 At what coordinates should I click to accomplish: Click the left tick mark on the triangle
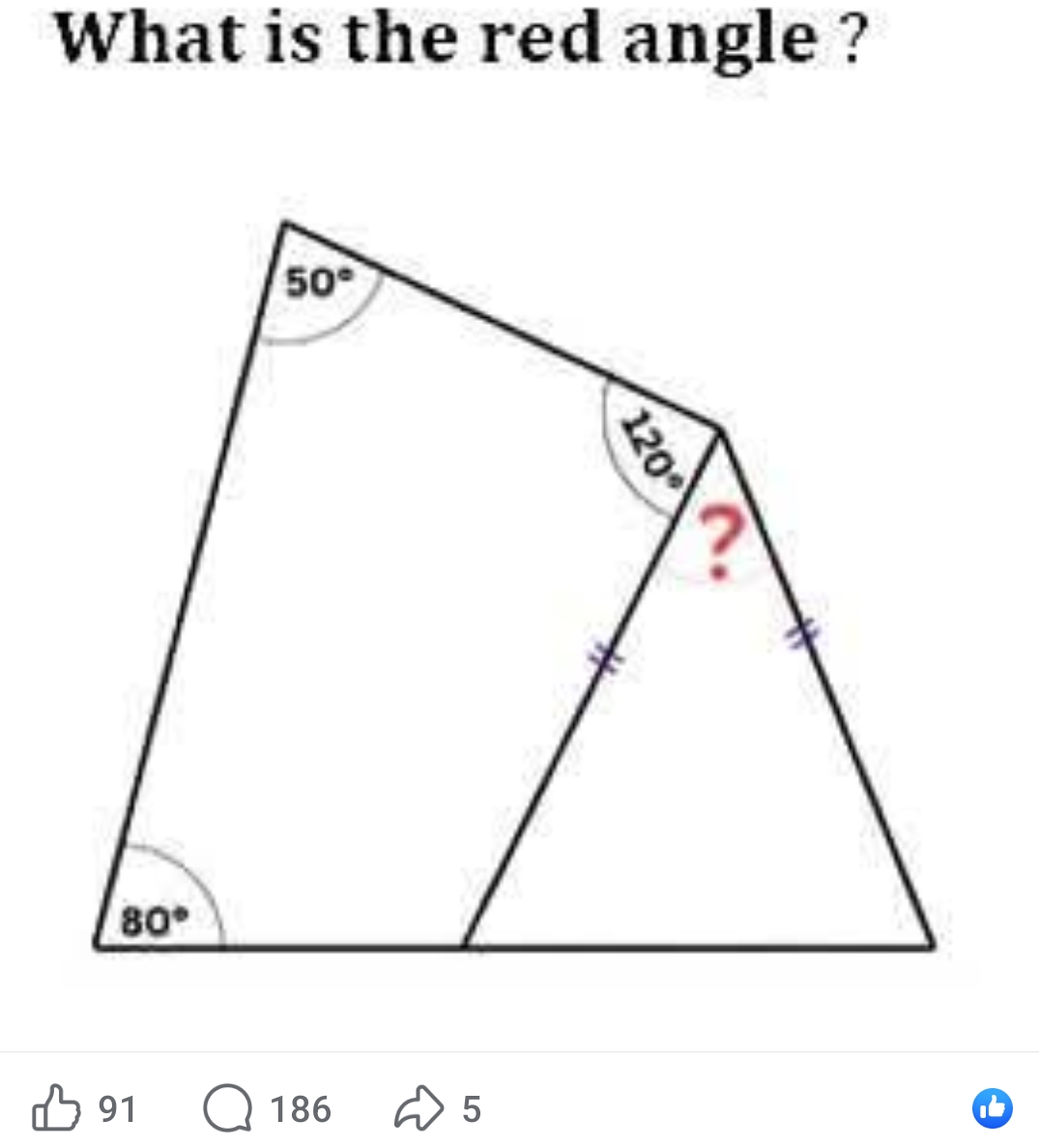[604, 657]
